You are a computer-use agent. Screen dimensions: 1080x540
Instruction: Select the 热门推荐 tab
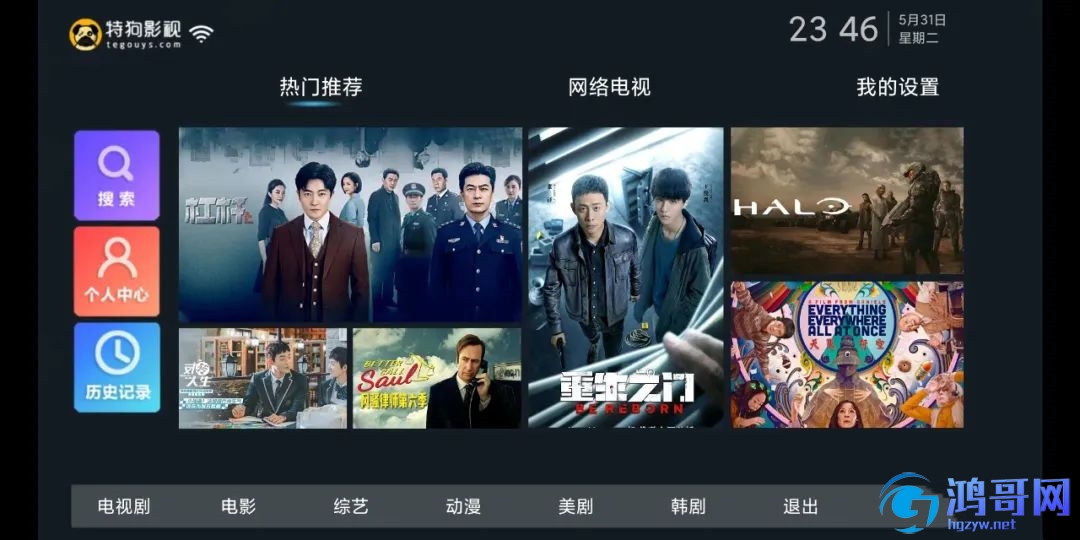click(320, 88)
